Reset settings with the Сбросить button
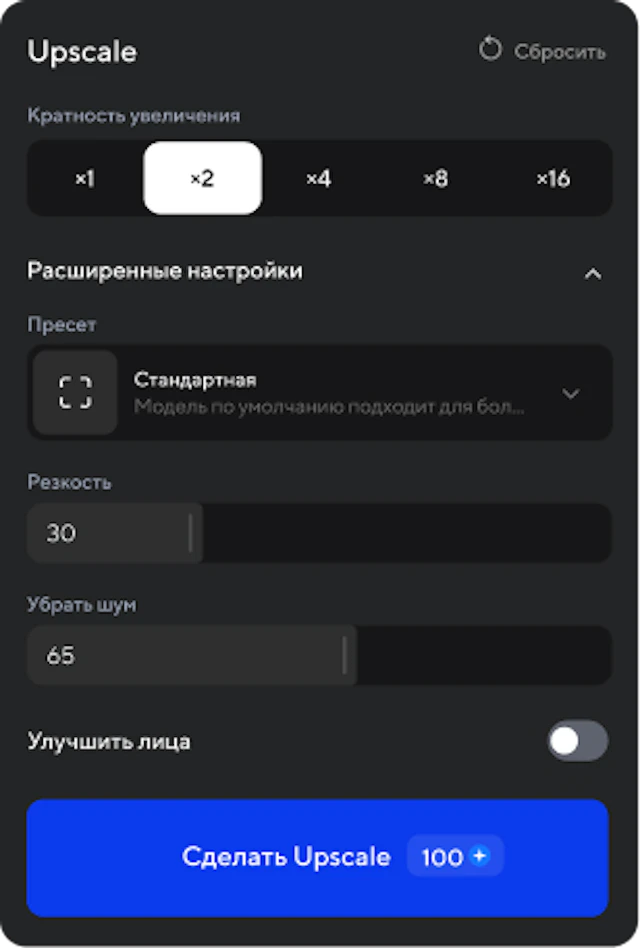640x948 pixels. (542, 51)
